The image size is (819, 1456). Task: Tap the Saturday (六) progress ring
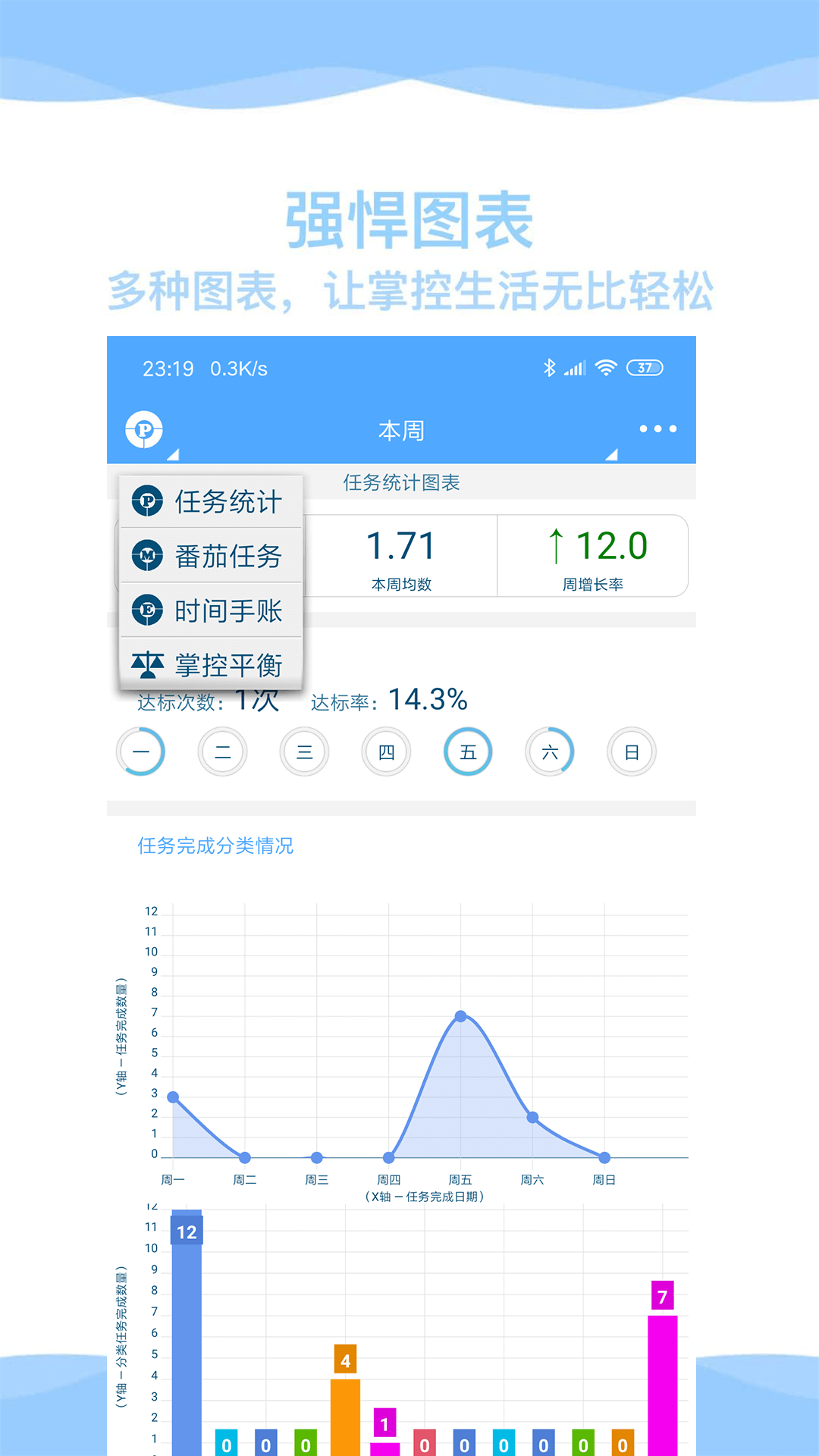point(551,752)
